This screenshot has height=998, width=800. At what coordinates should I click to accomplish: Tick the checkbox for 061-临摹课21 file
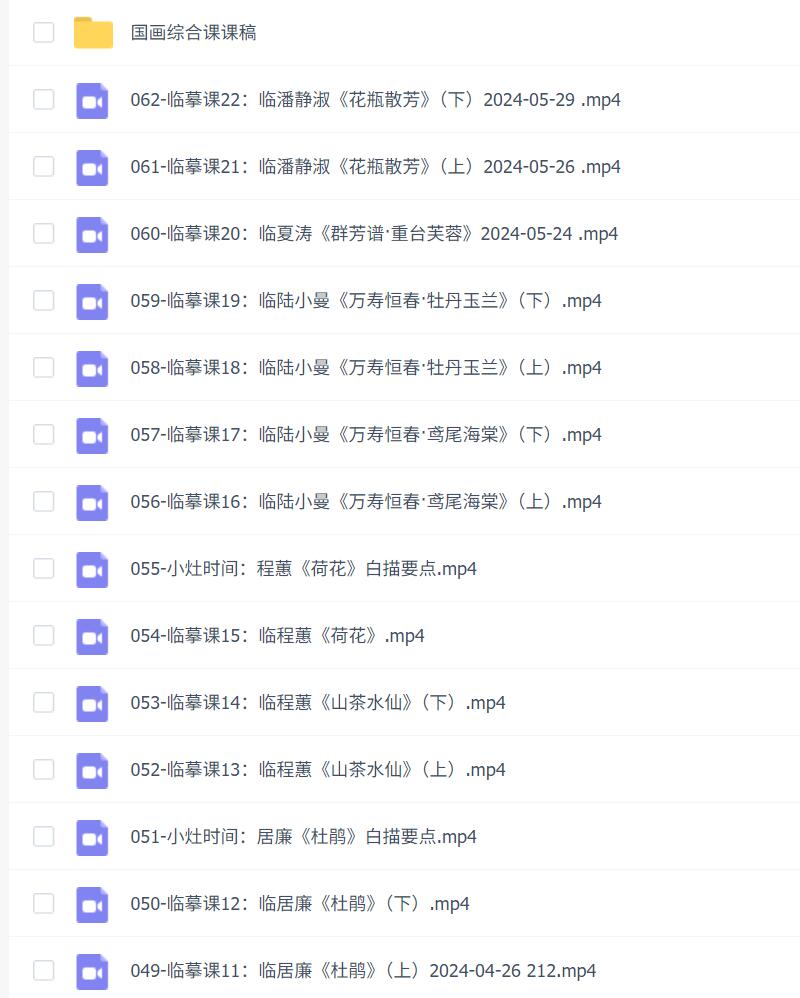pyautogui.click(x=43, y=166)
